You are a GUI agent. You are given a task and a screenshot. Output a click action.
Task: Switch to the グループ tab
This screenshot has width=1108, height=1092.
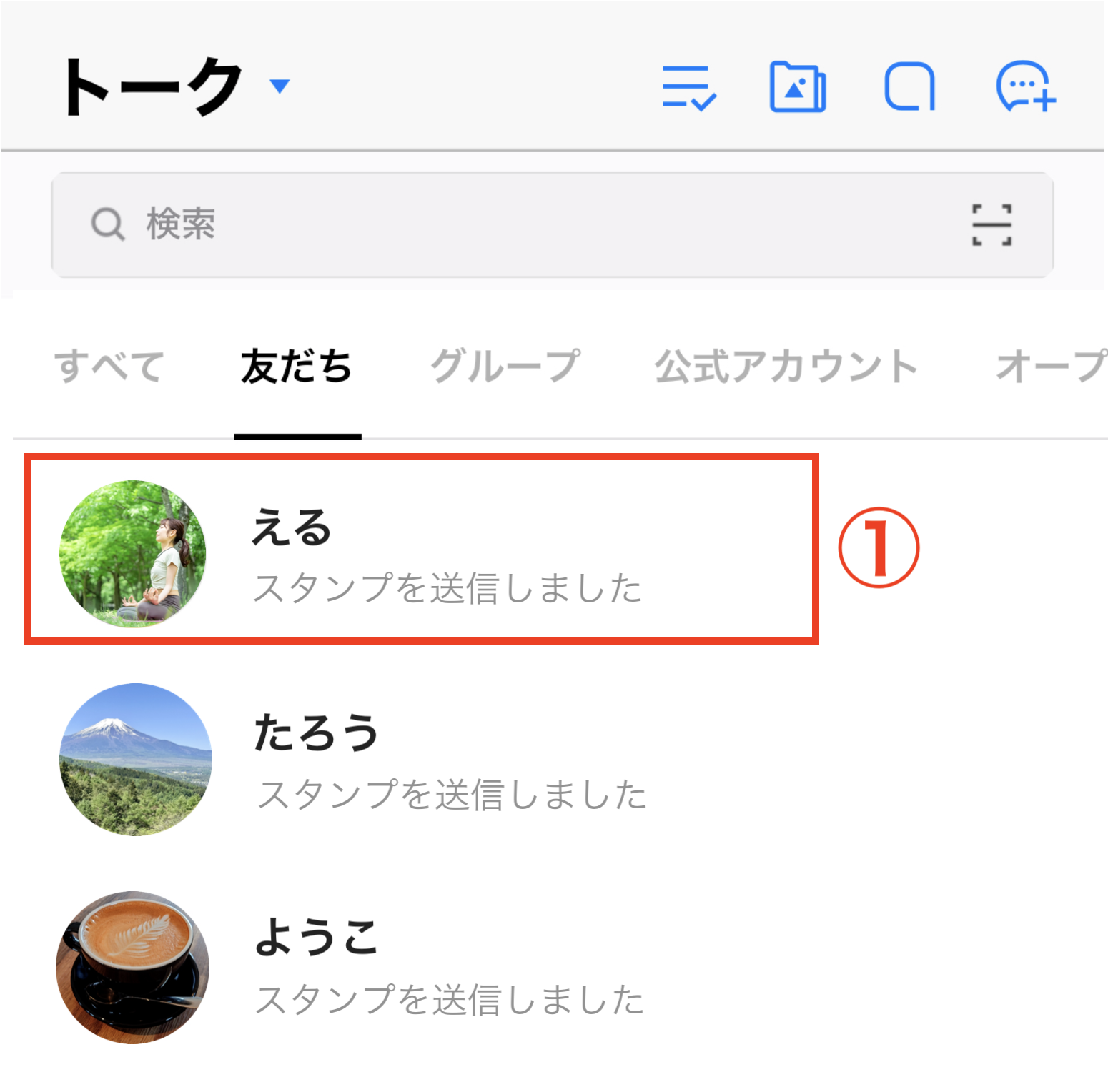tap(505, 367)
